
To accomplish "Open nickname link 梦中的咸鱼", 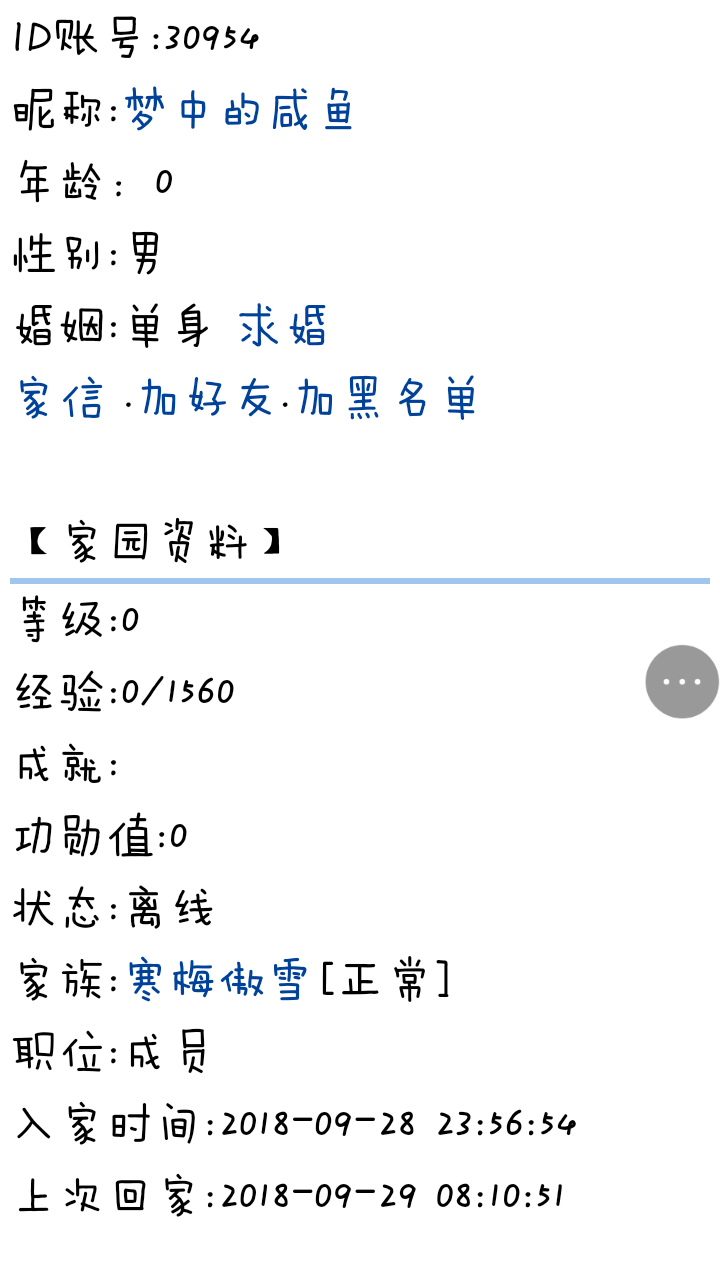I will point(240,111).
